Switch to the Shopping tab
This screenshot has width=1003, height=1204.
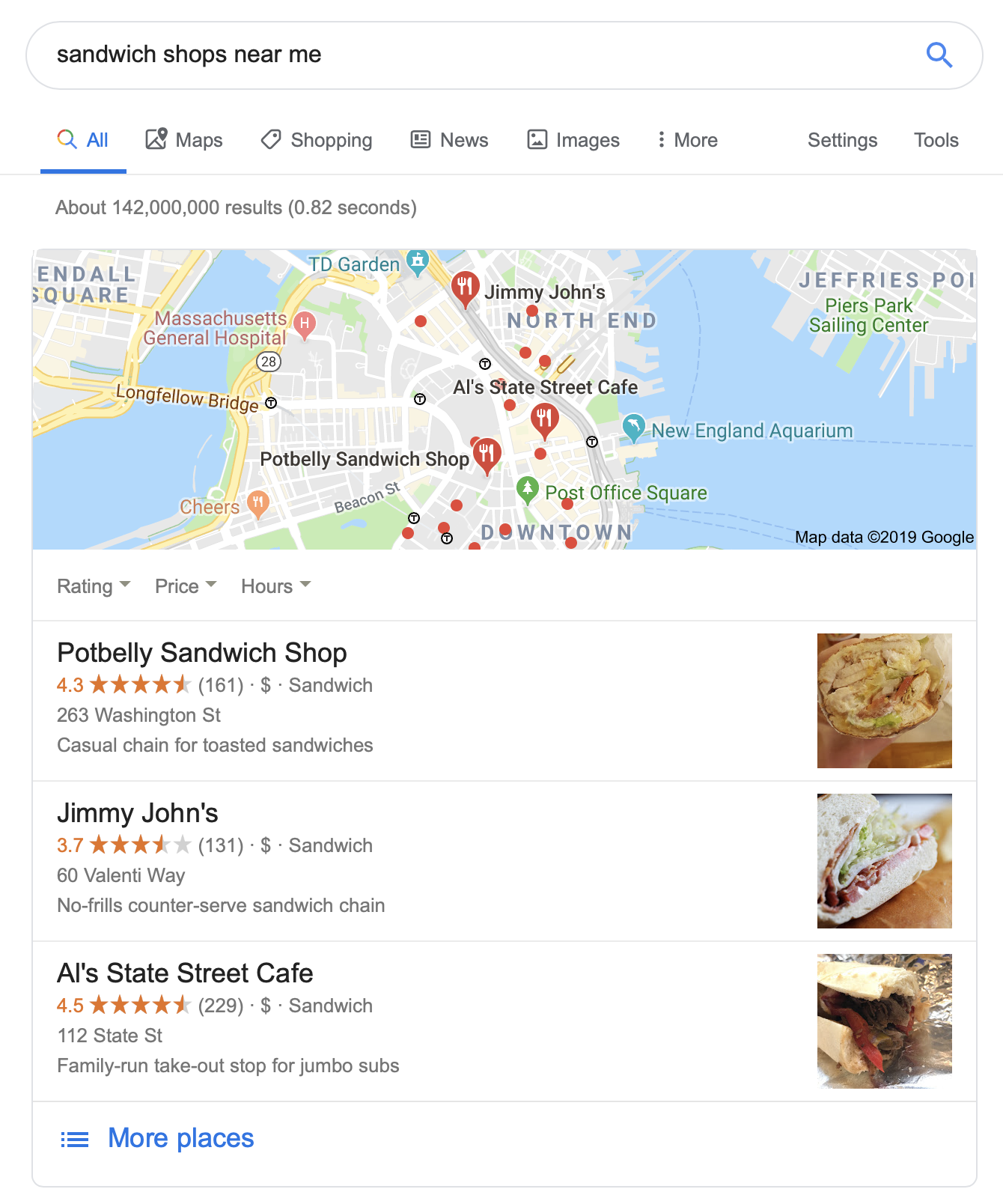click(x=317, y=140)
